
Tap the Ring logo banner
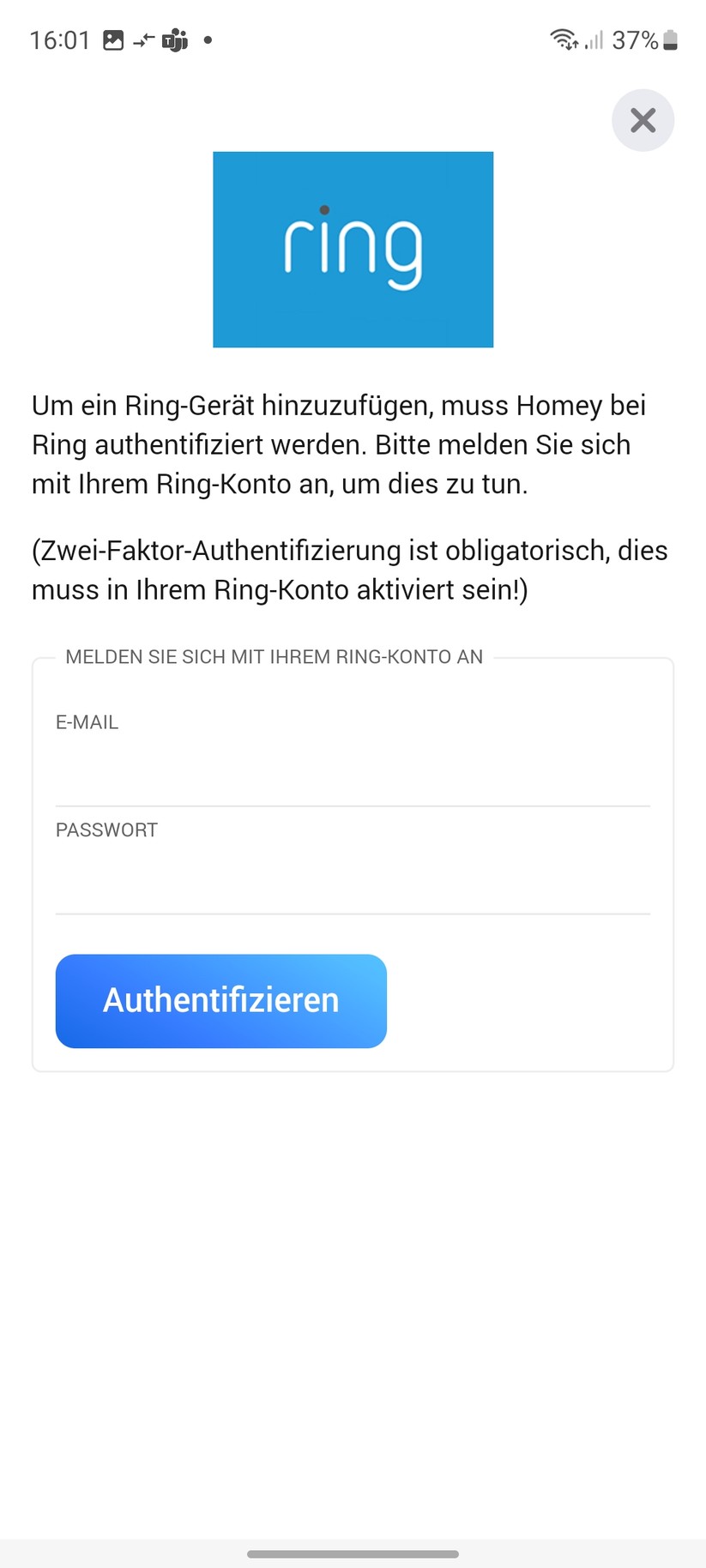pos(353,249)
